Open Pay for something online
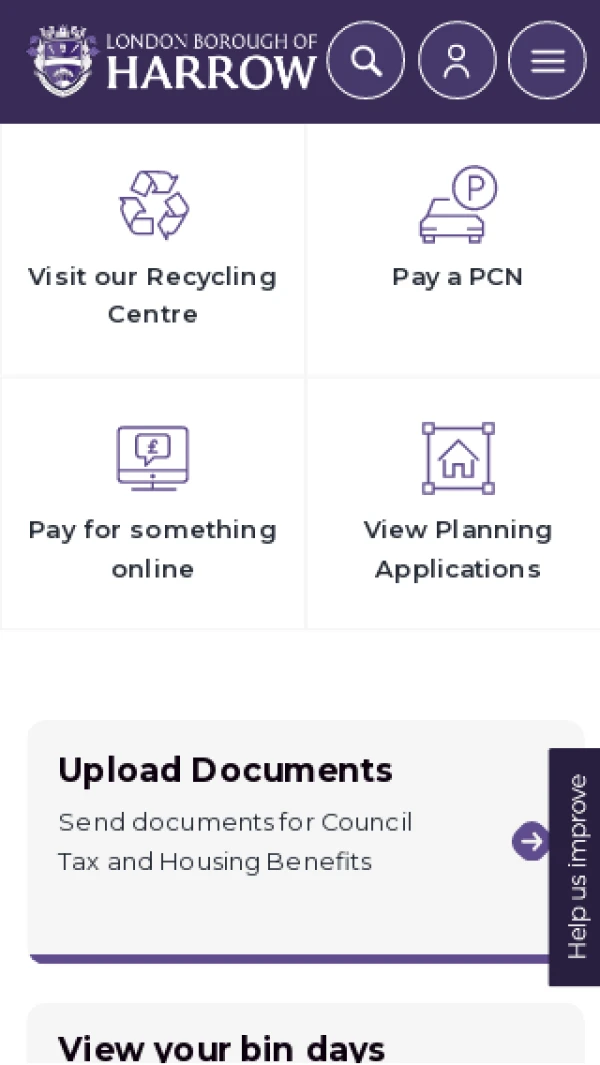 click(x=153, y=503)
